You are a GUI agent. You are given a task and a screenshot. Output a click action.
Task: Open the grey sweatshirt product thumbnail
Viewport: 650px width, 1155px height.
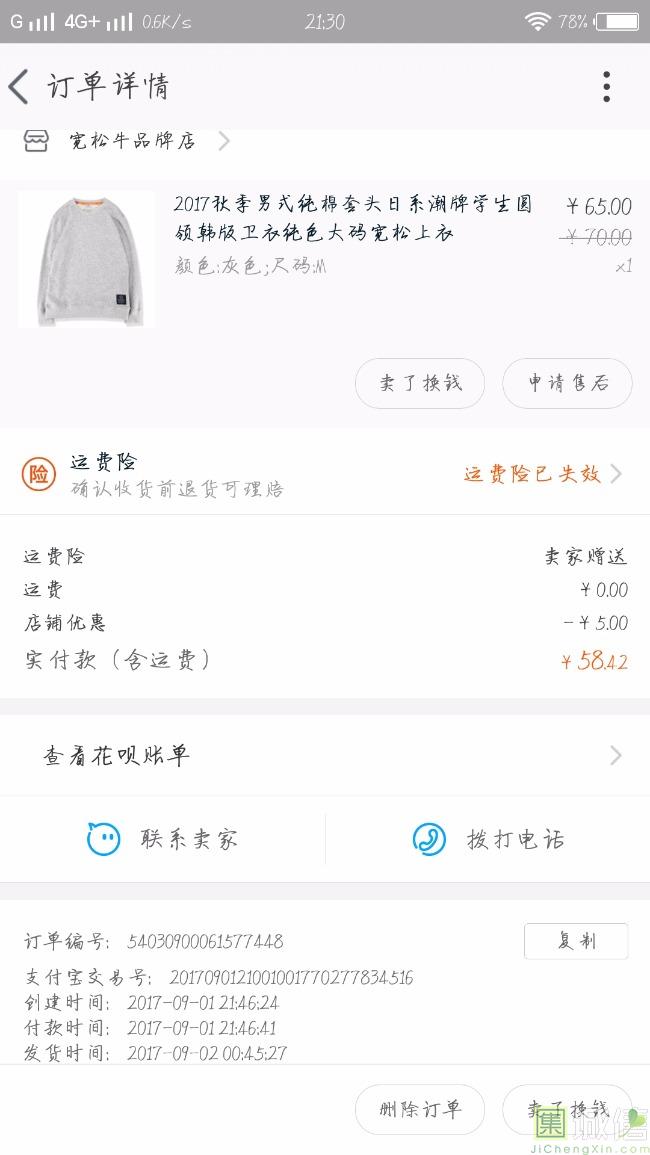click(86, 260)
